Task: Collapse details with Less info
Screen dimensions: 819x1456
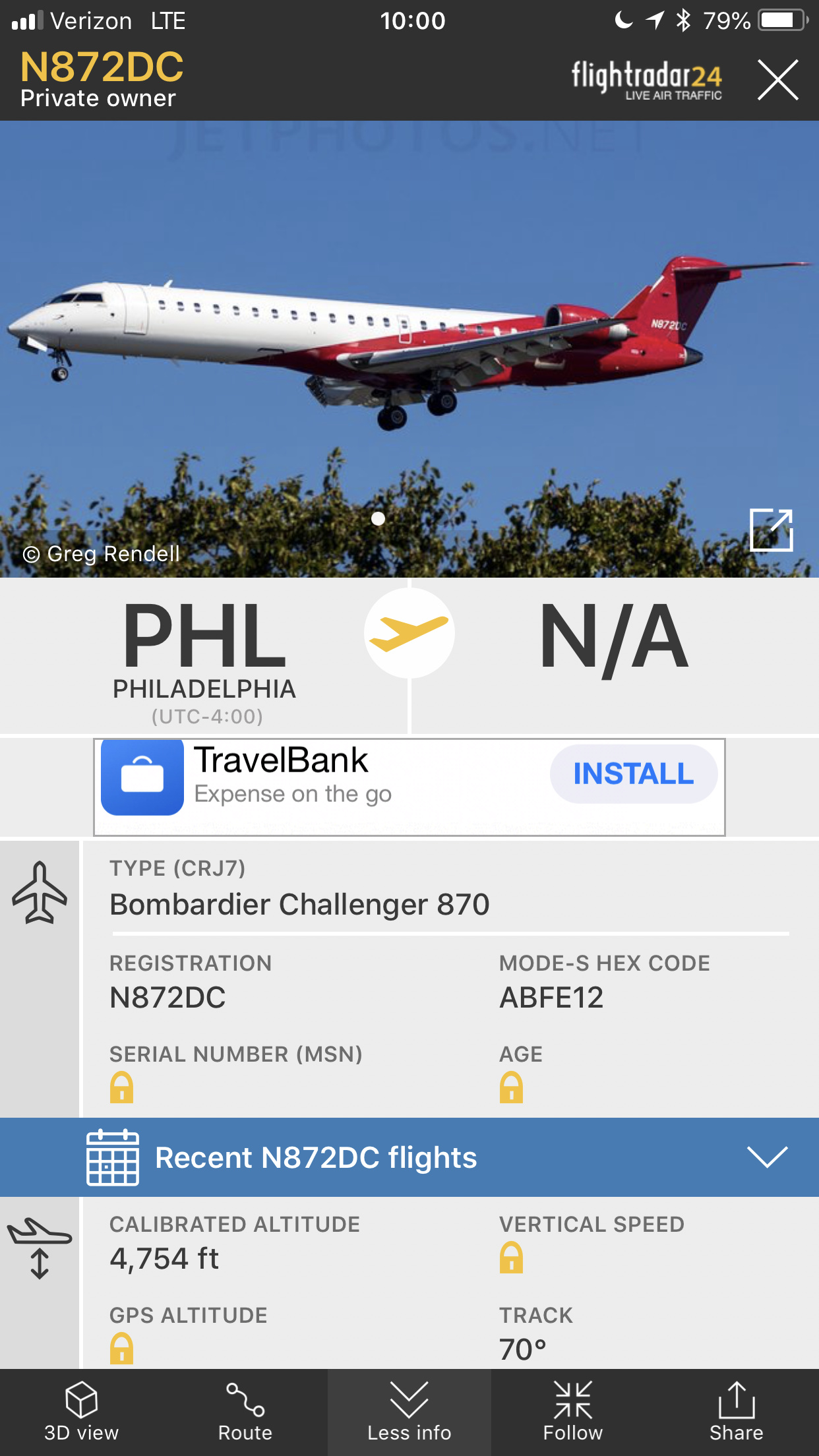Action: (x=409, y=1411)
